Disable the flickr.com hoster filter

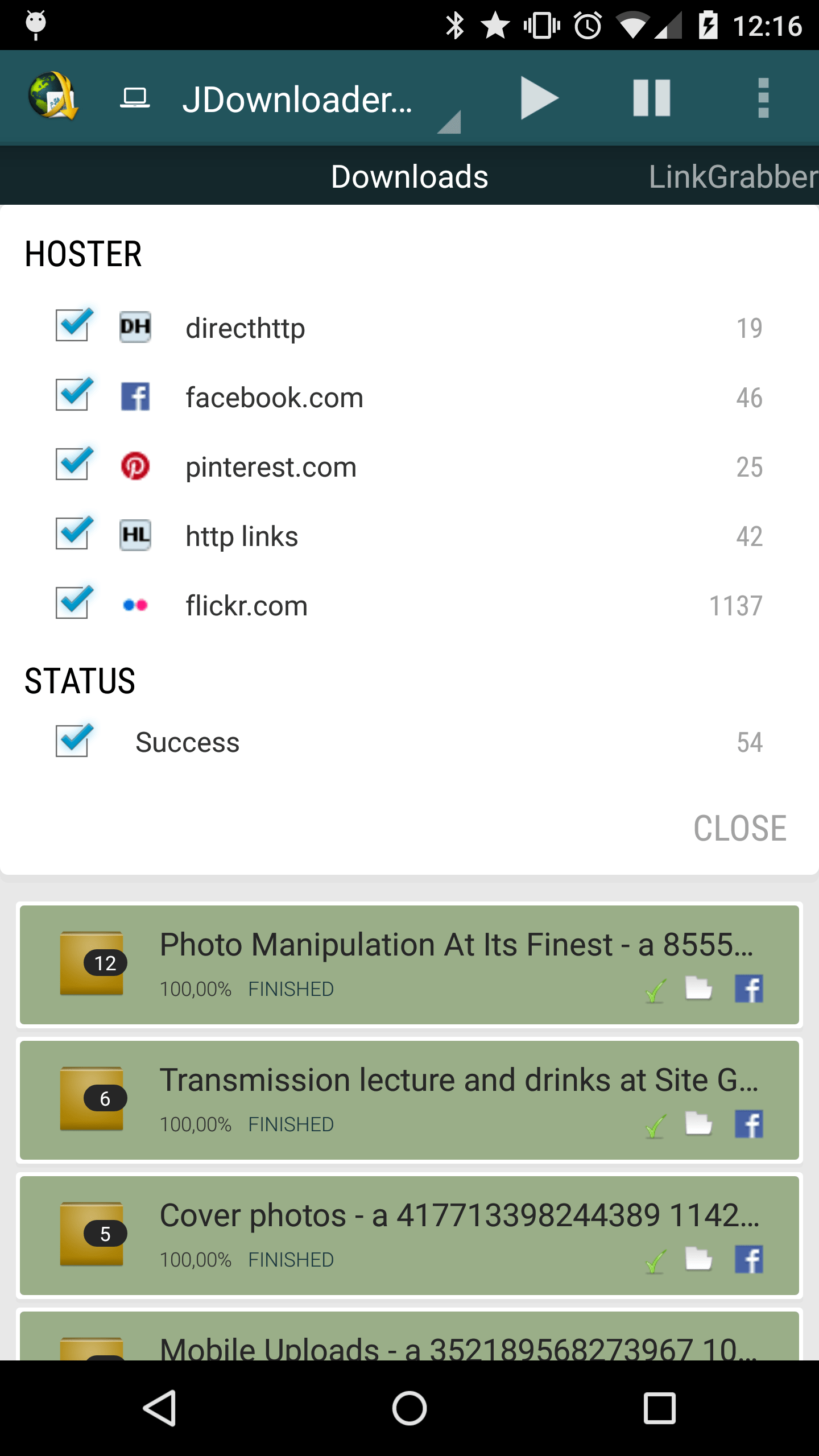[x=74, y=603]
